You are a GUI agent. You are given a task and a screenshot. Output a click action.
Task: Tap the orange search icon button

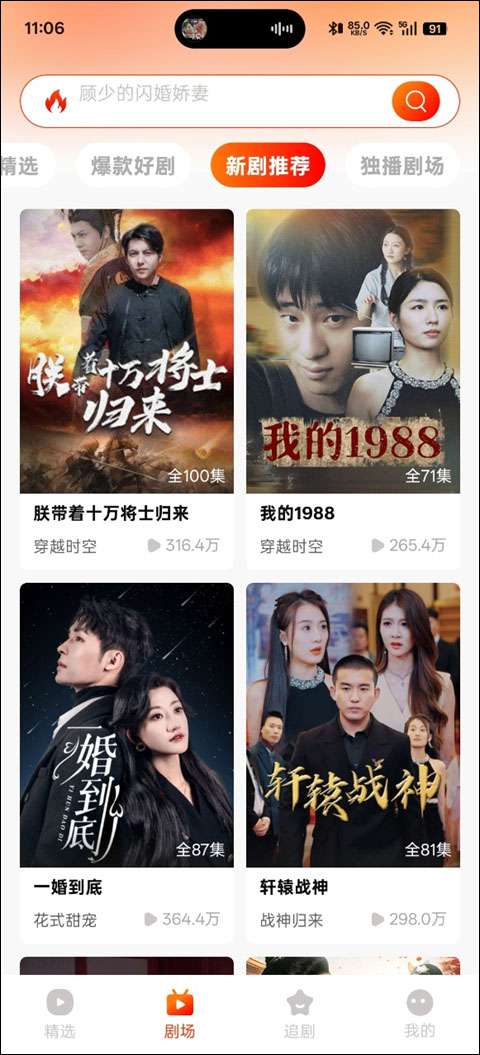tap(415, 102)
